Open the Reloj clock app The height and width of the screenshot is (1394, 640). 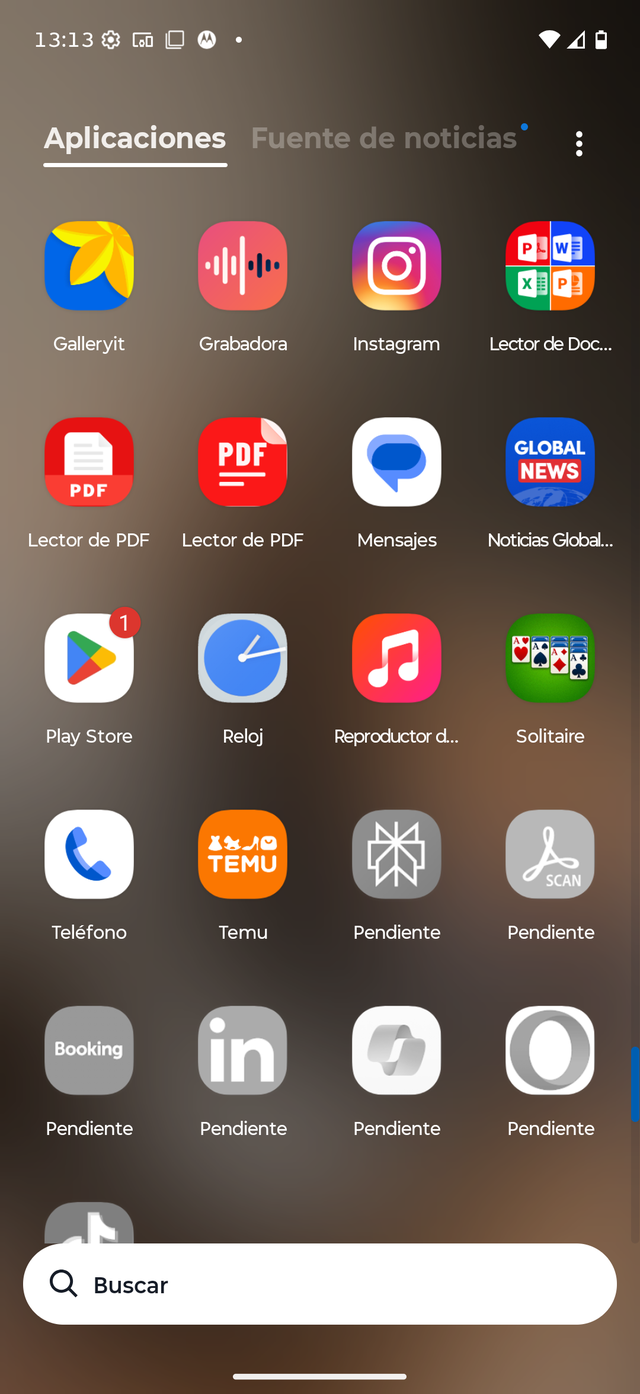[243, 658]
